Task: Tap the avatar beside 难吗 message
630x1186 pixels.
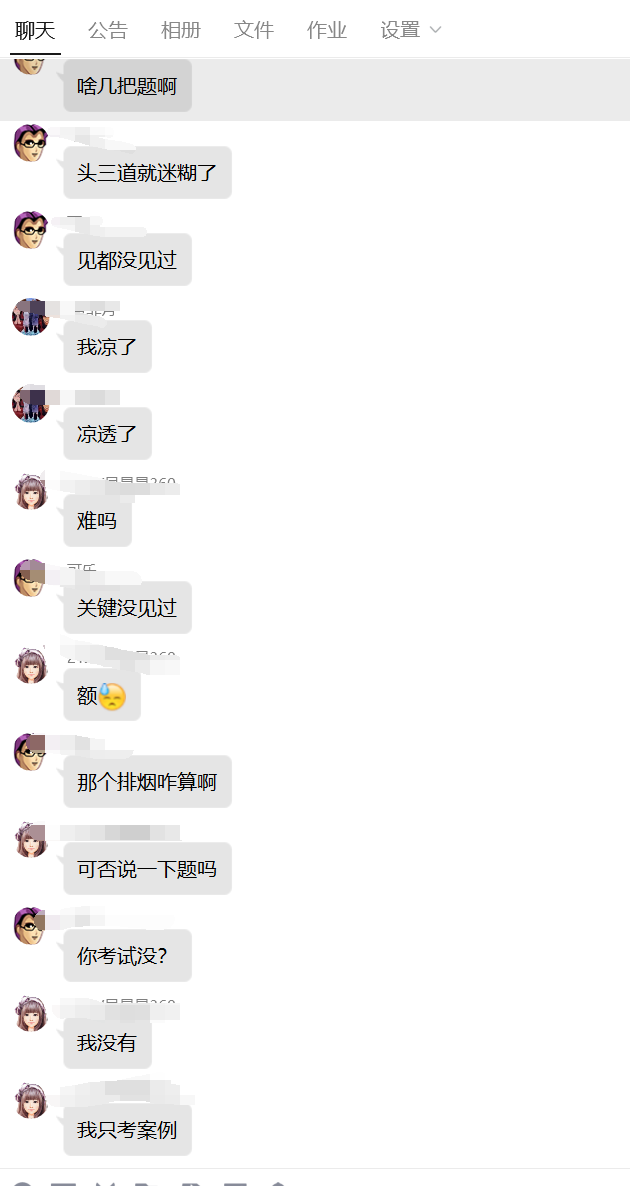Action: [31, 491]
